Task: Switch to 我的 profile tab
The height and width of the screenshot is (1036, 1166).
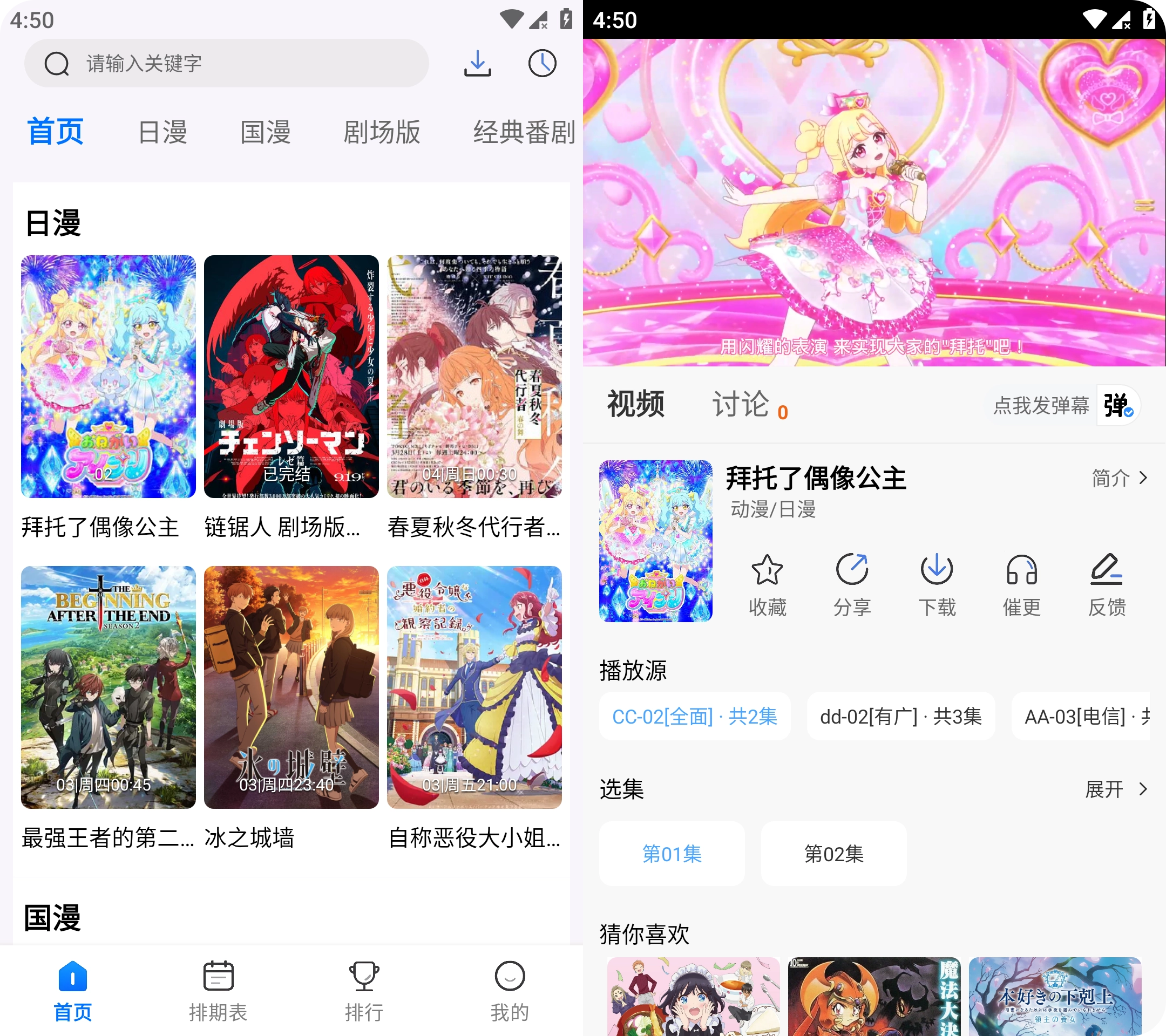Action: click(510, 991)
